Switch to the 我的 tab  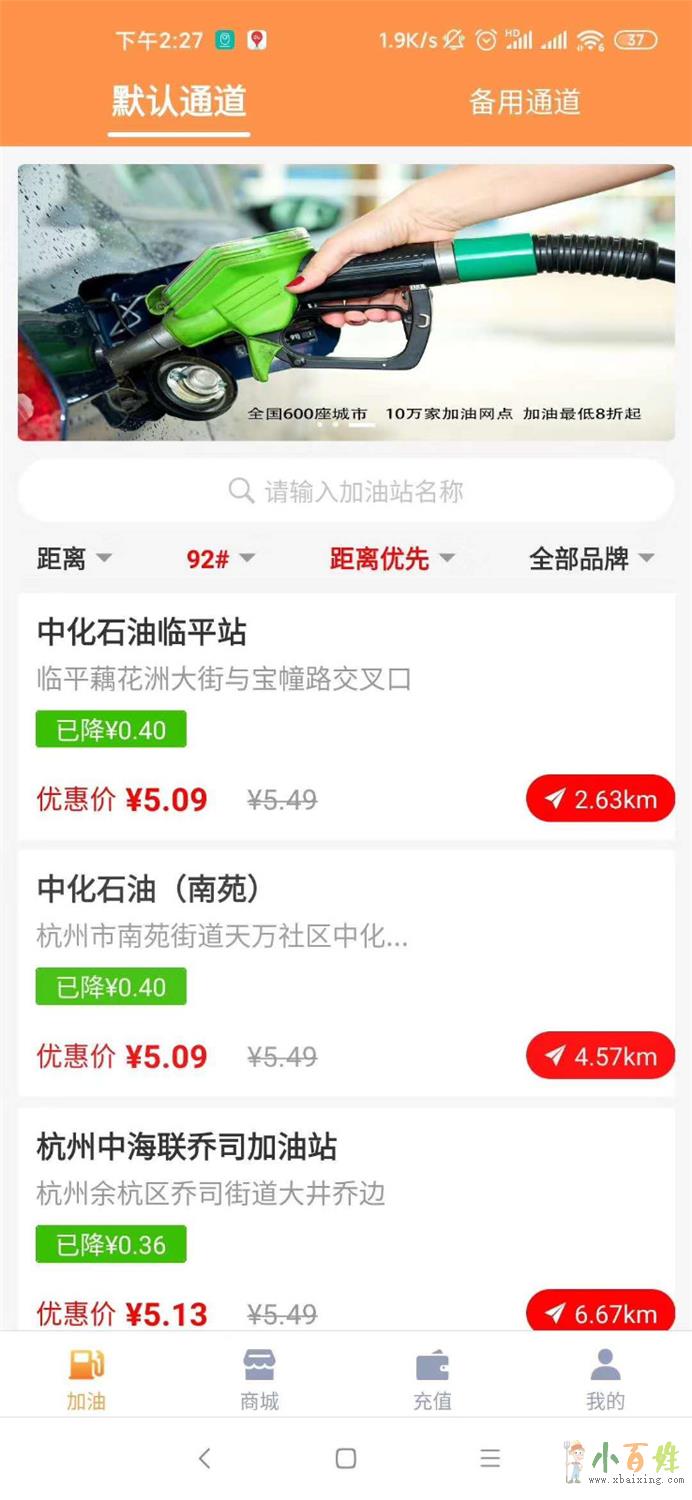(605, 1380)
